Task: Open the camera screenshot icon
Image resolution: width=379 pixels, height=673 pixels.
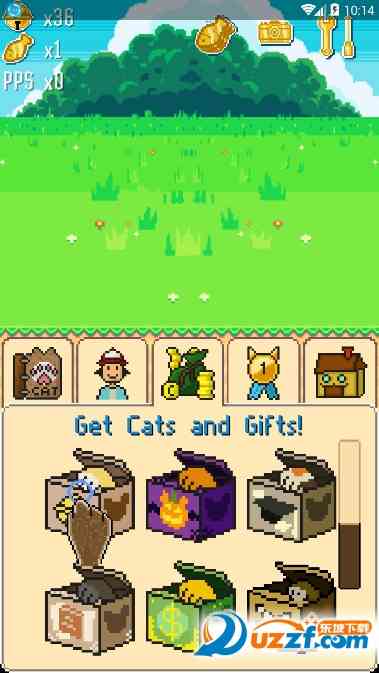Action: [275, 32]
